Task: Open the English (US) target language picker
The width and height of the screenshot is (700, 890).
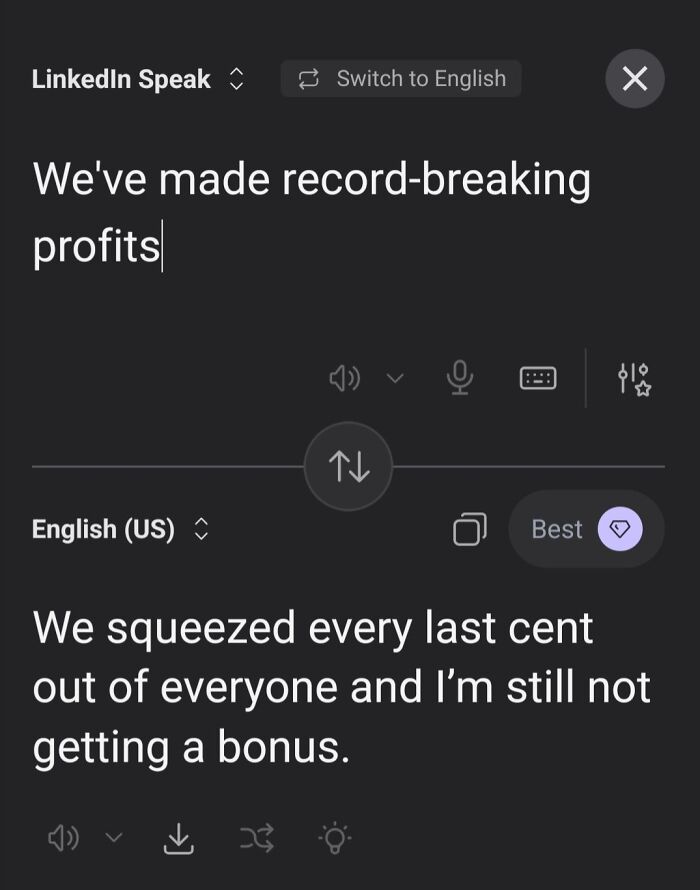Action: click(121, 529)
